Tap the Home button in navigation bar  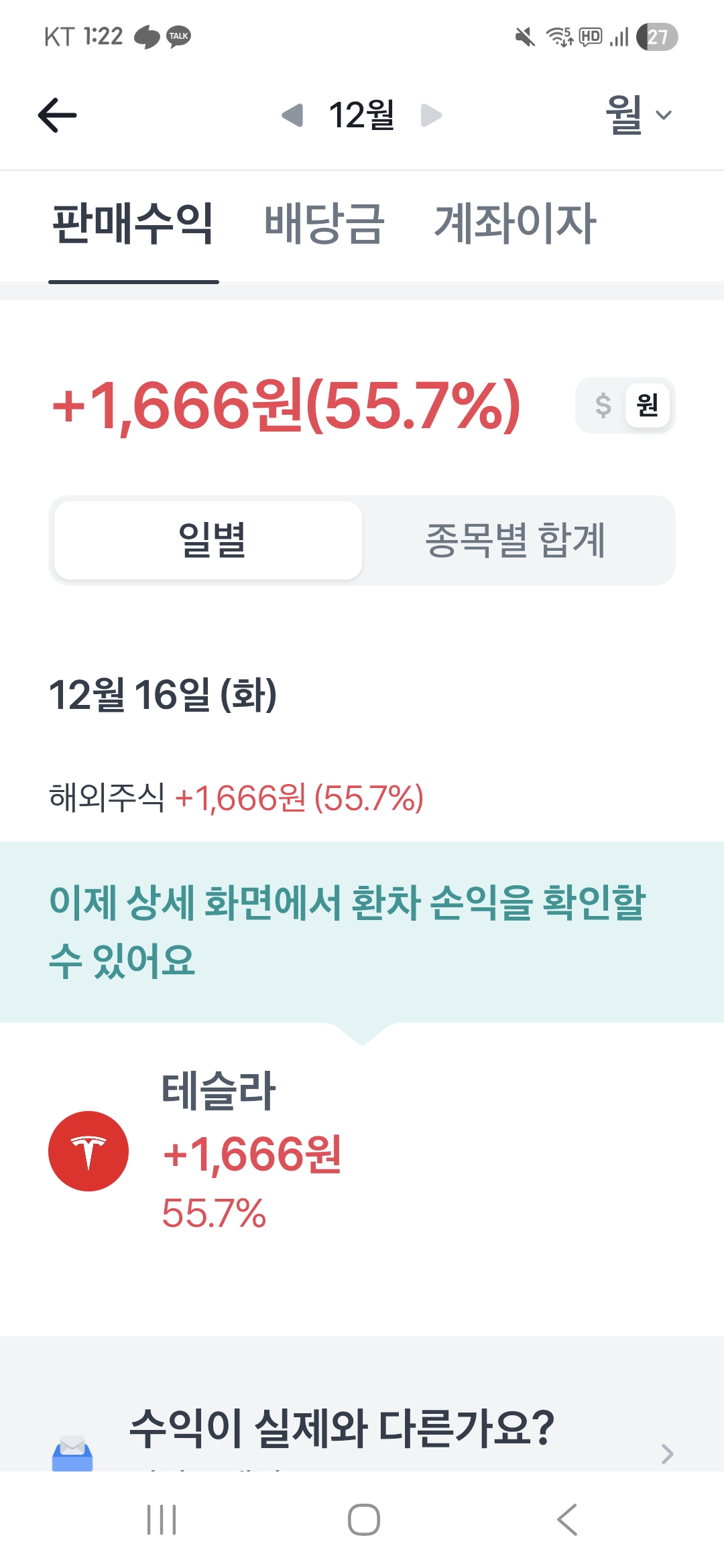coord(362,1519)
